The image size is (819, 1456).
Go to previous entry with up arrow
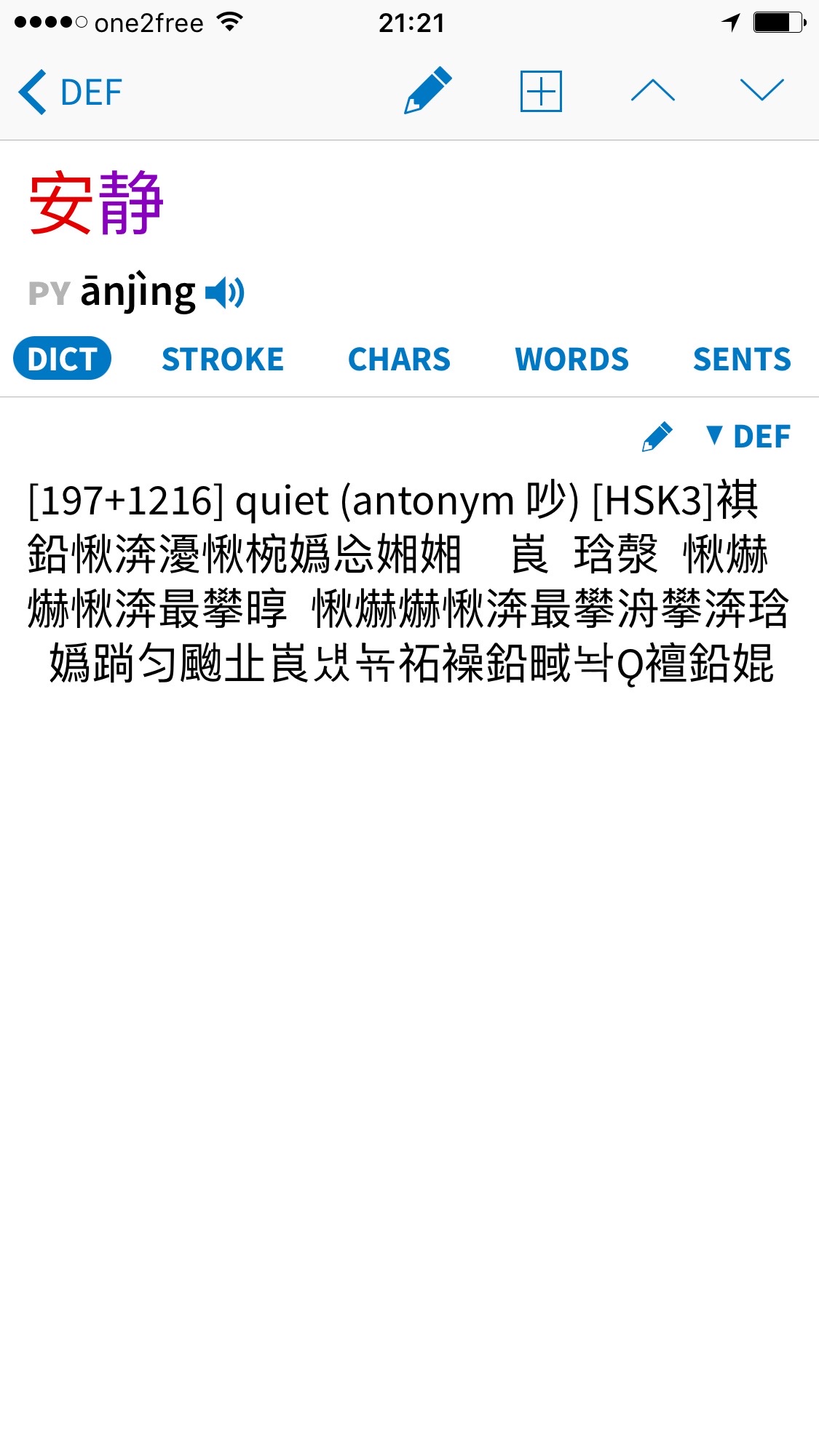tap(653, 90)
